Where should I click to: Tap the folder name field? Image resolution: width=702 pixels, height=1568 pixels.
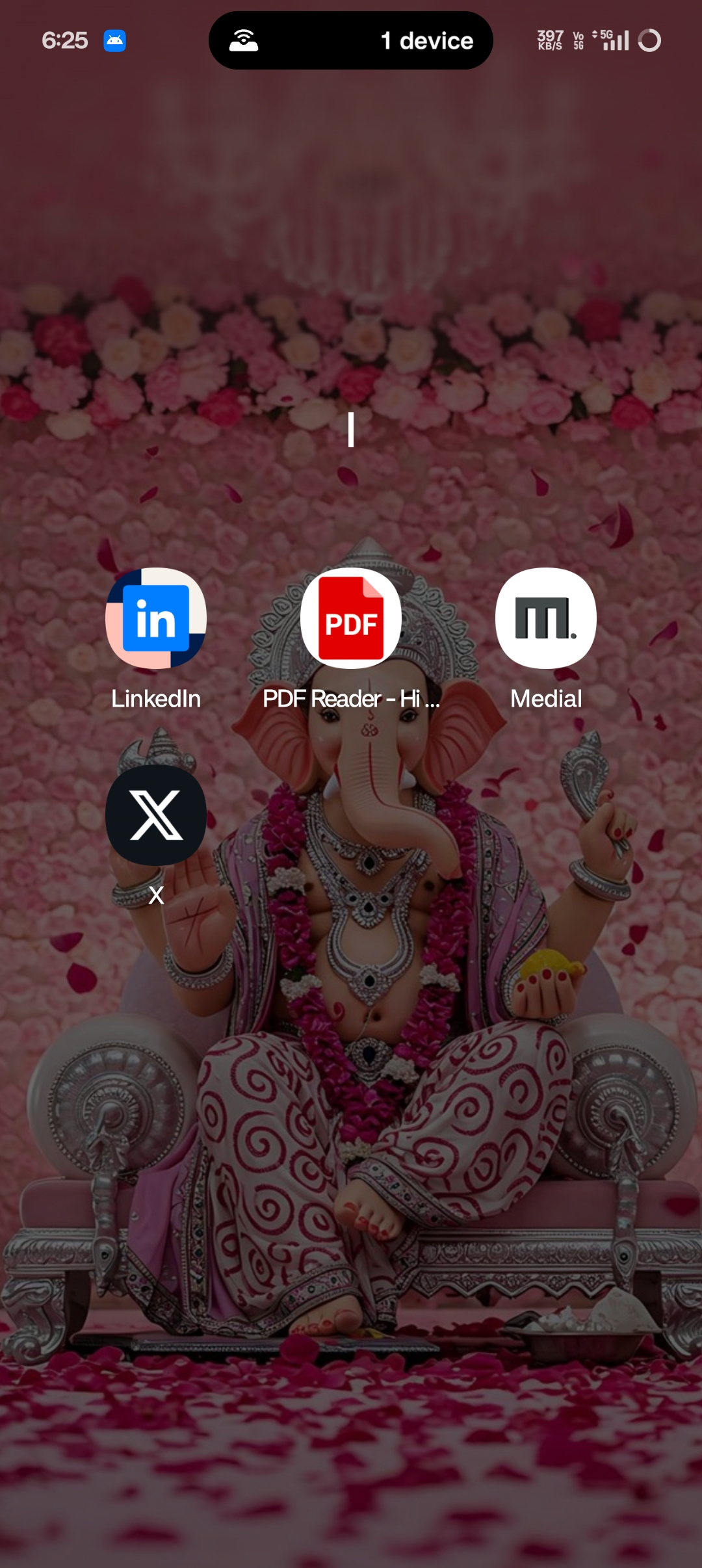pyautogui.click(x=351, y=430)
